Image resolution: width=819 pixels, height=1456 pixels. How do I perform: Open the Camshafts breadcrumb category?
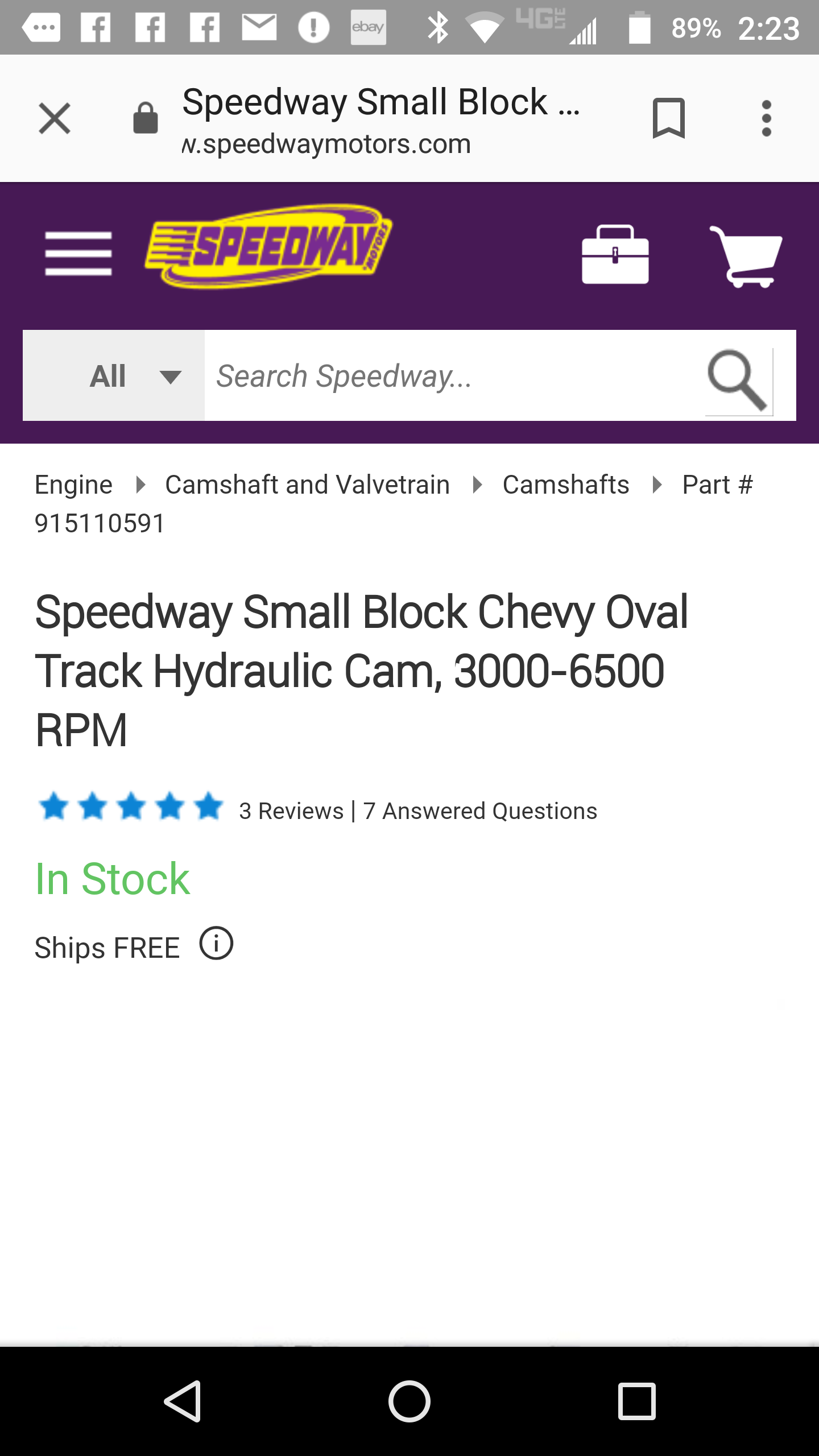click(566, 485)
